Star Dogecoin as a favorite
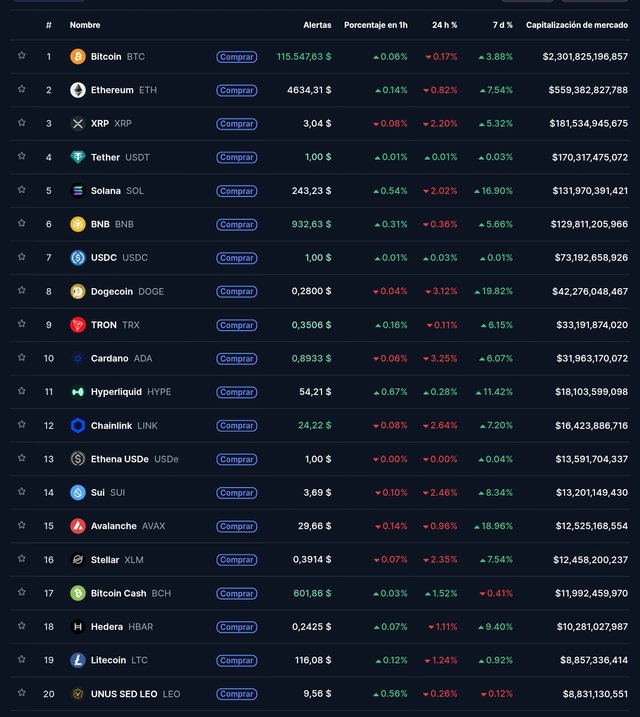 (21, 290)
